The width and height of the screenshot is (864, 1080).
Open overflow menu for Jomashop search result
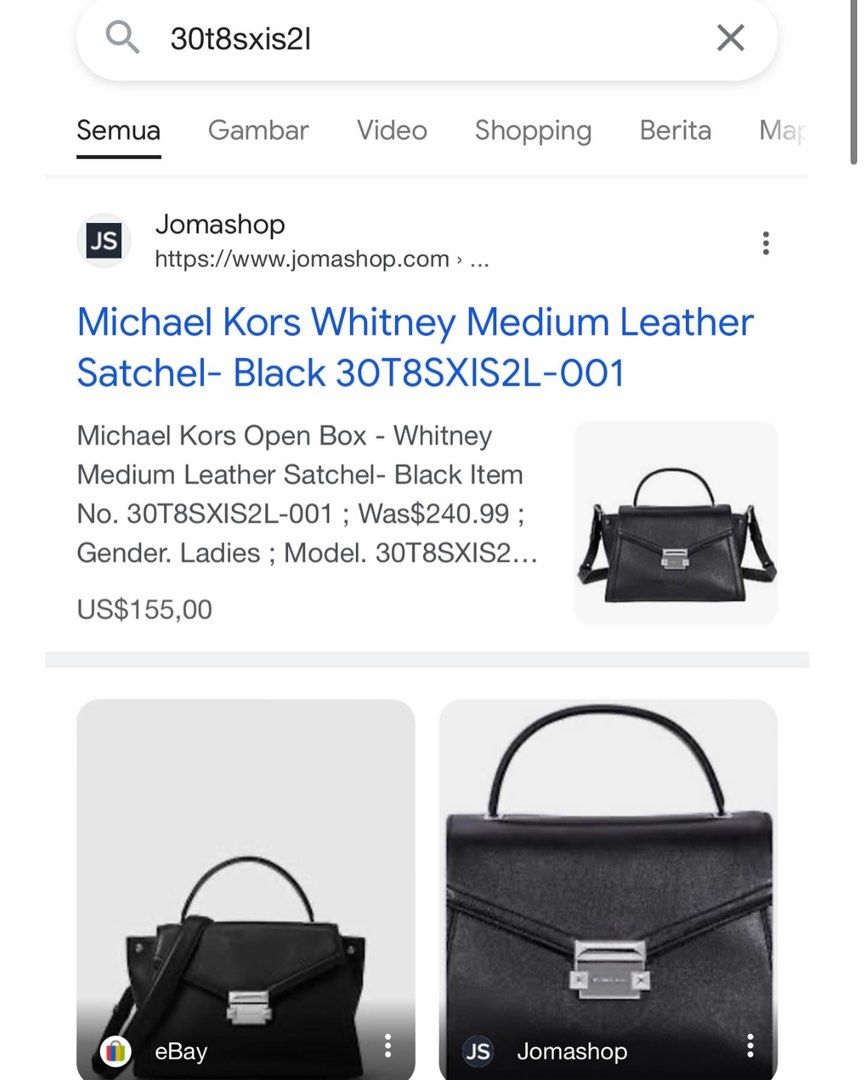pyautogui.click(x=765, y=243)
